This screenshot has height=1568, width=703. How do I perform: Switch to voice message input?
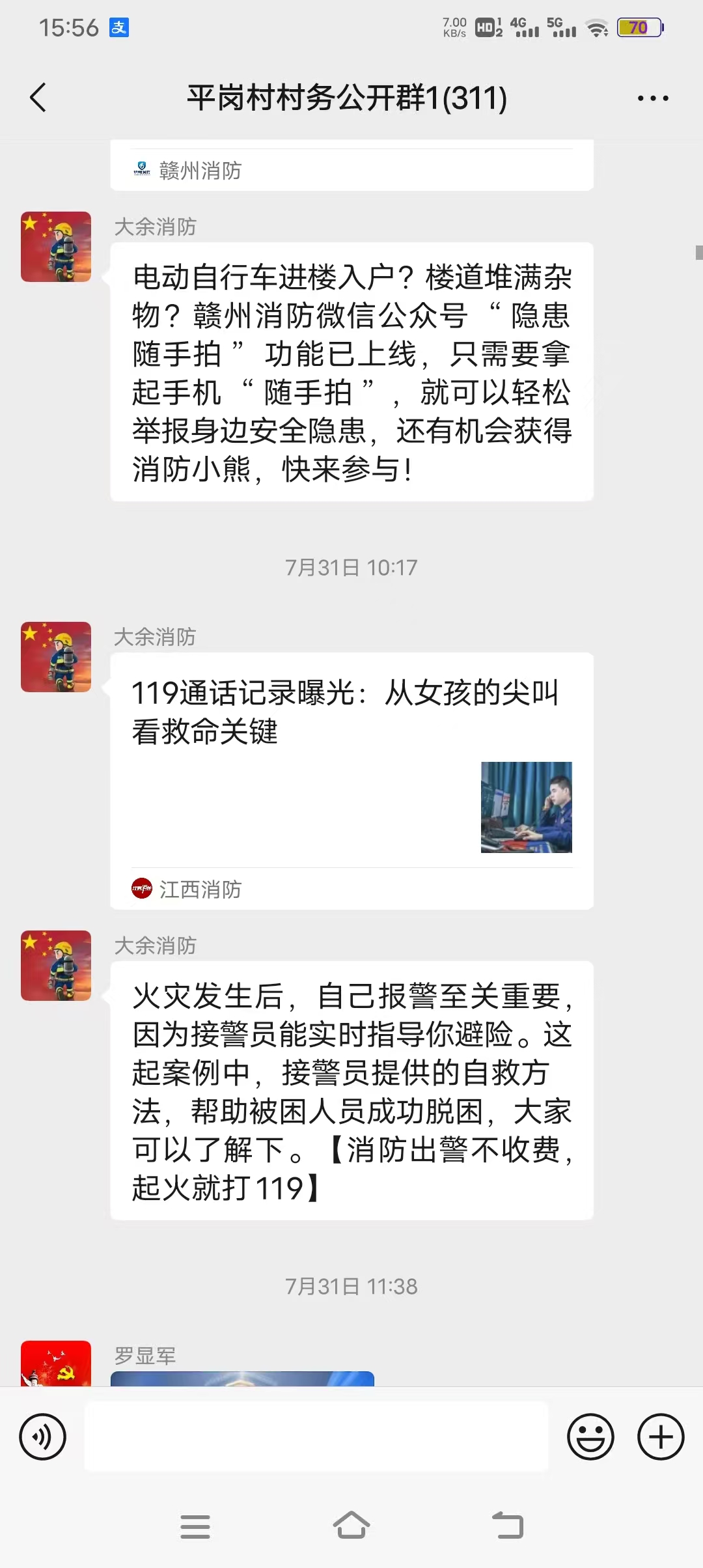coord(43,1436)
